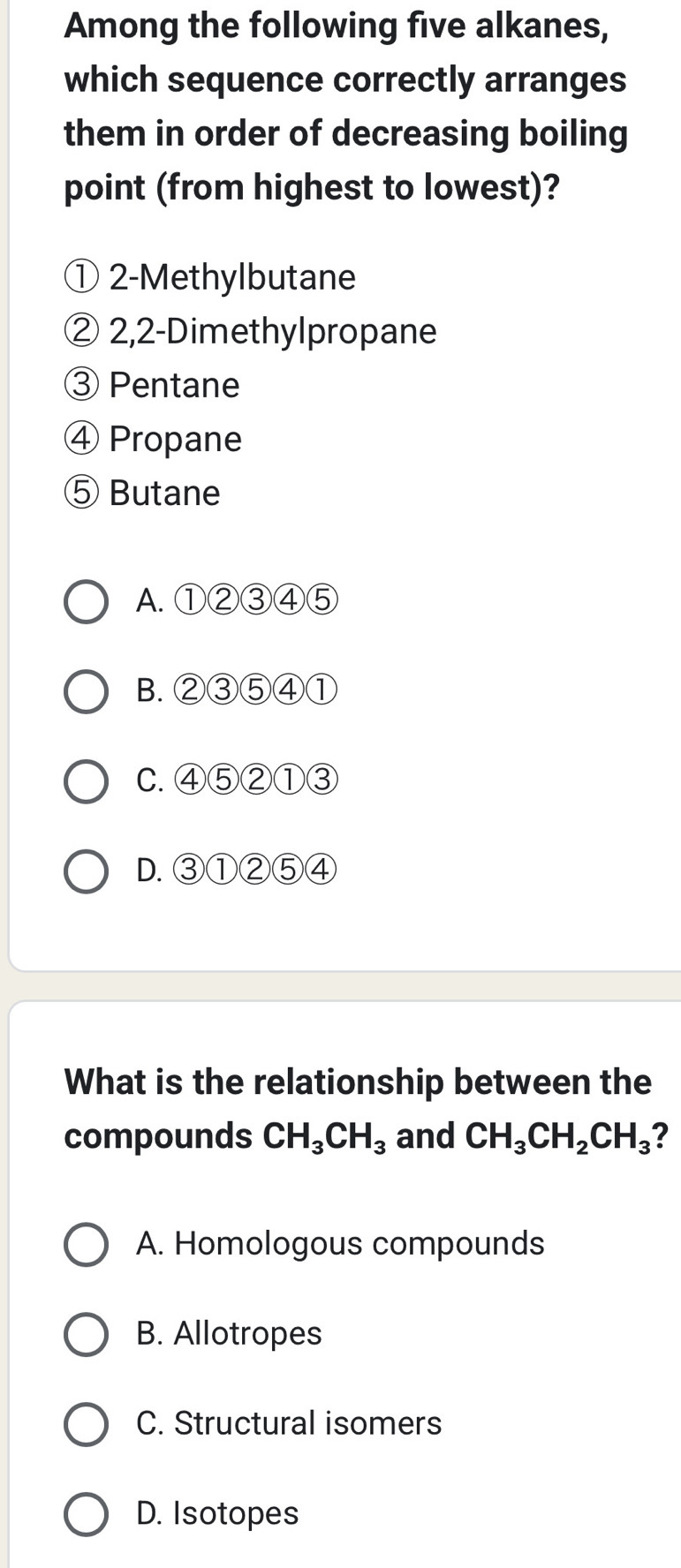Click the Structural isomers answer label text

click(289, 1424)
